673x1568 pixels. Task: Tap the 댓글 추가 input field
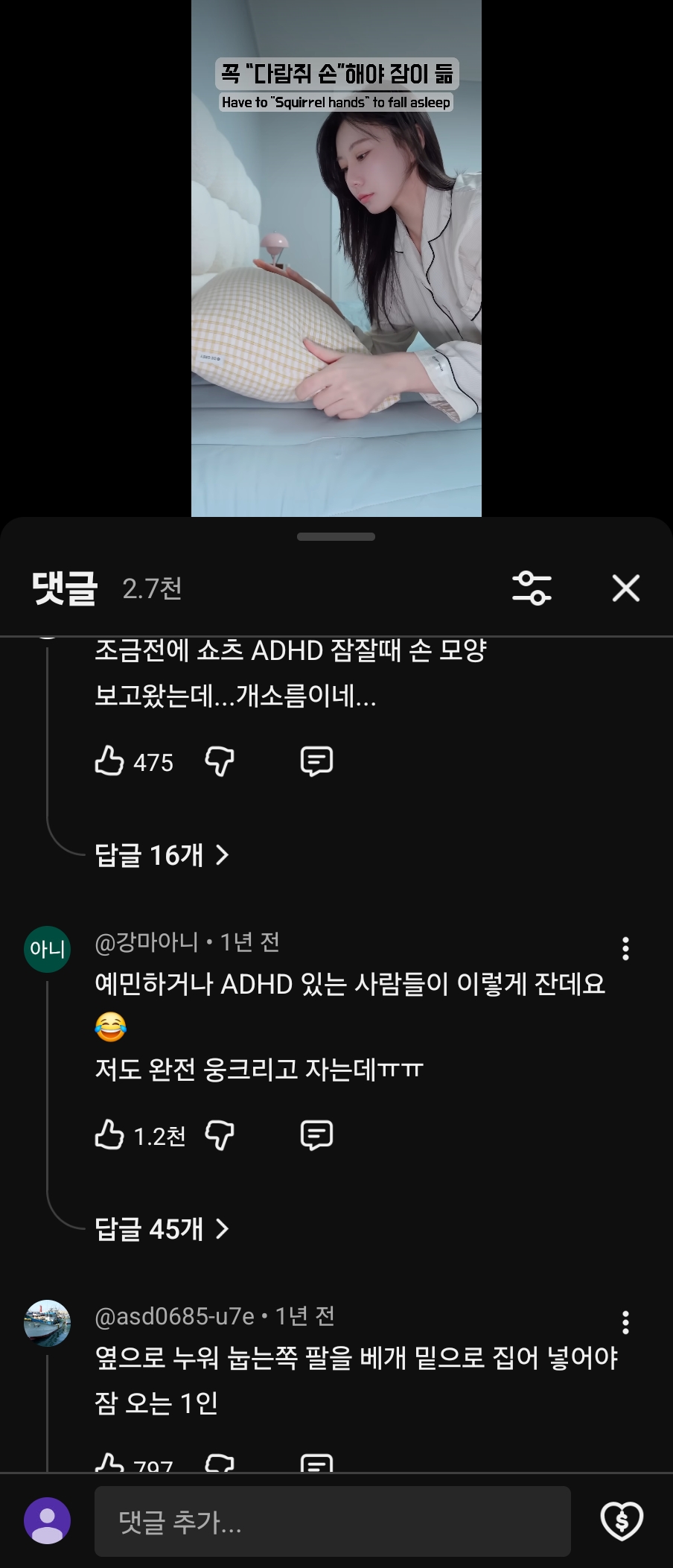pyautogui.click(x=333, y=1521)
